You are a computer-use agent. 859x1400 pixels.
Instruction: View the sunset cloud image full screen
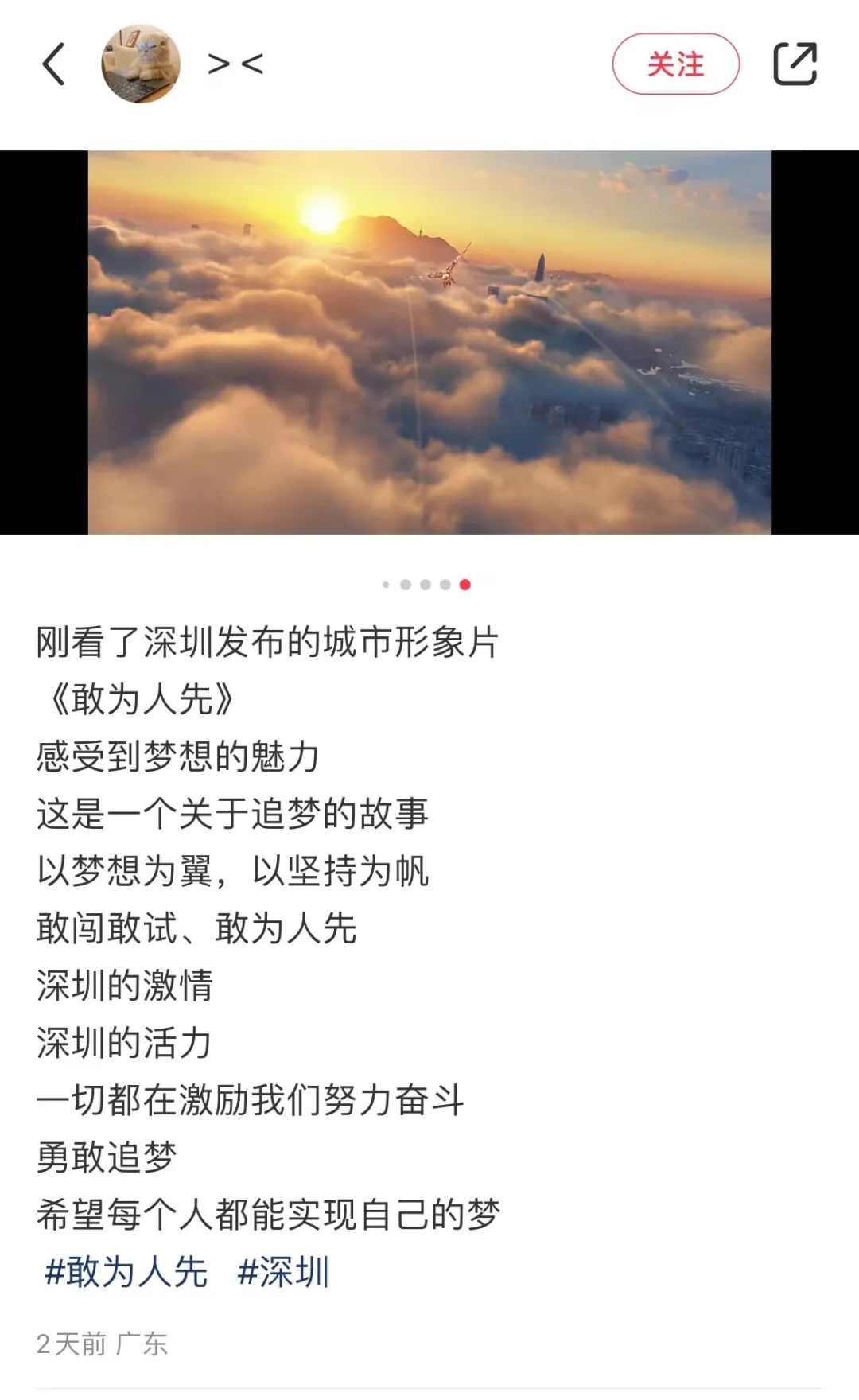(x=429, y=342)
